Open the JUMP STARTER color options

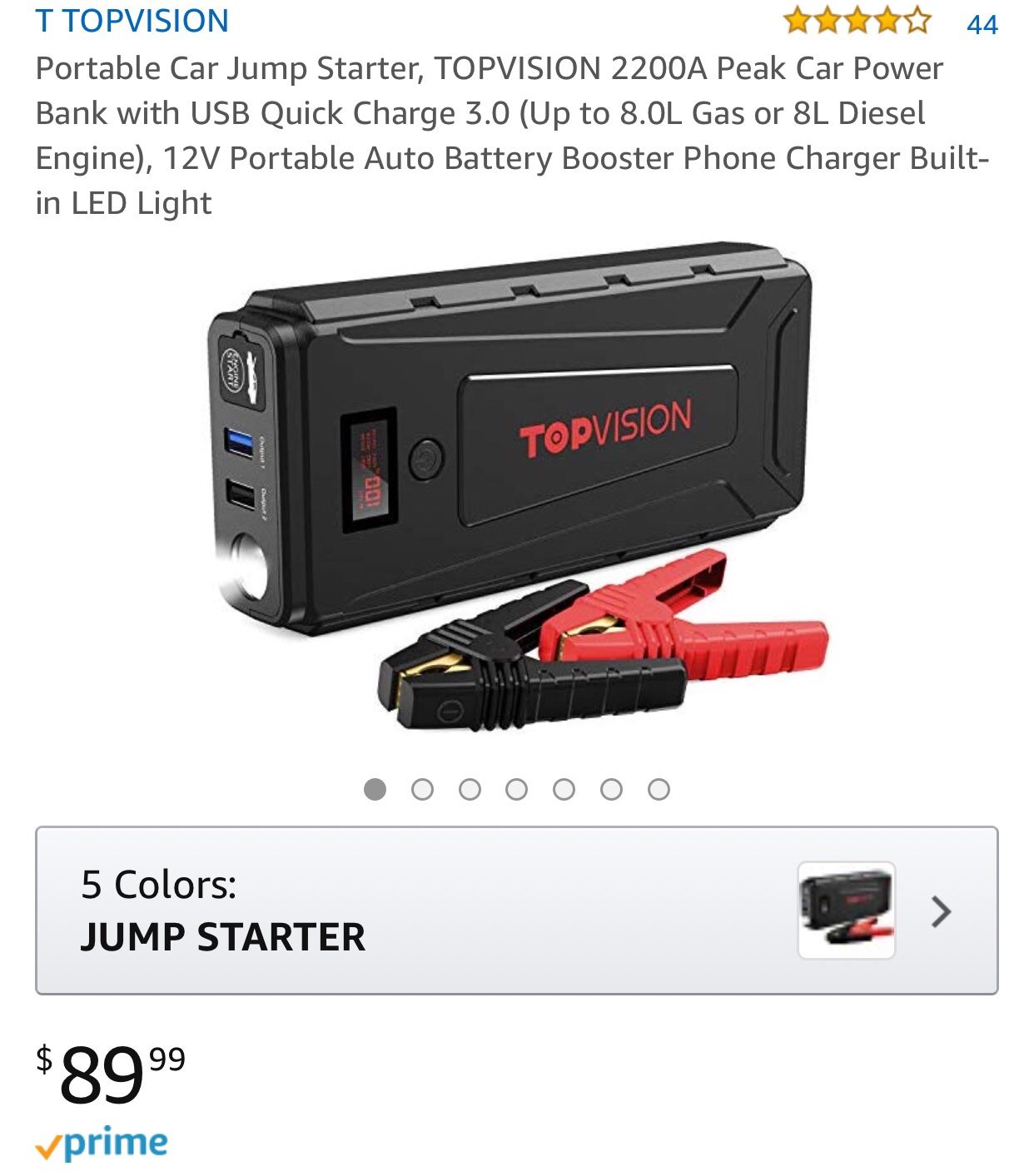point(221,936)
